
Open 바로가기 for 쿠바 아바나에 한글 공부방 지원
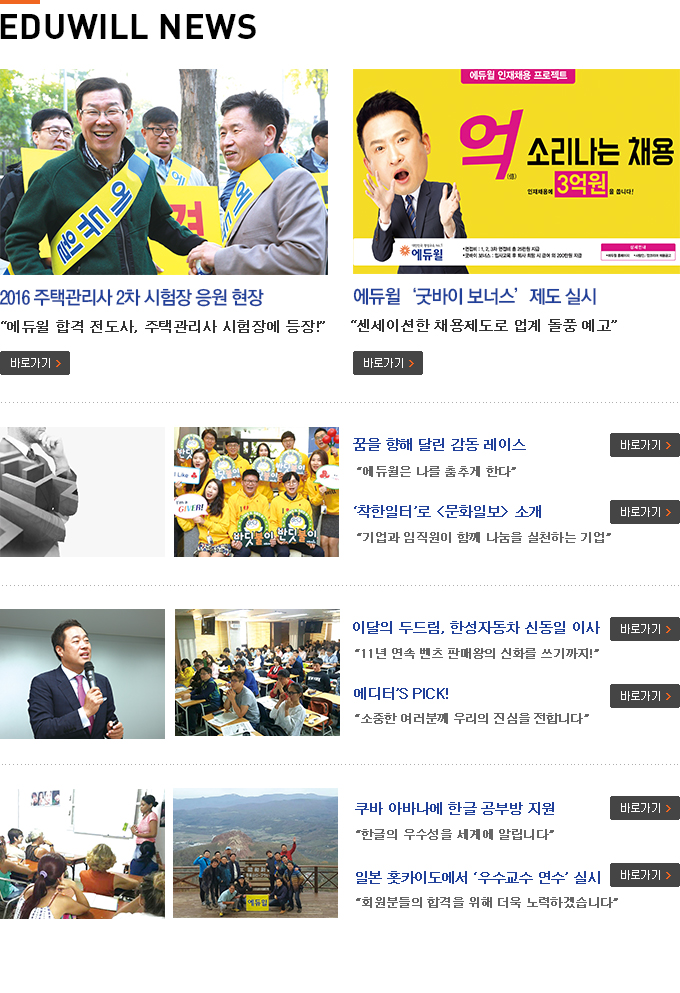[x=644, y=808]
